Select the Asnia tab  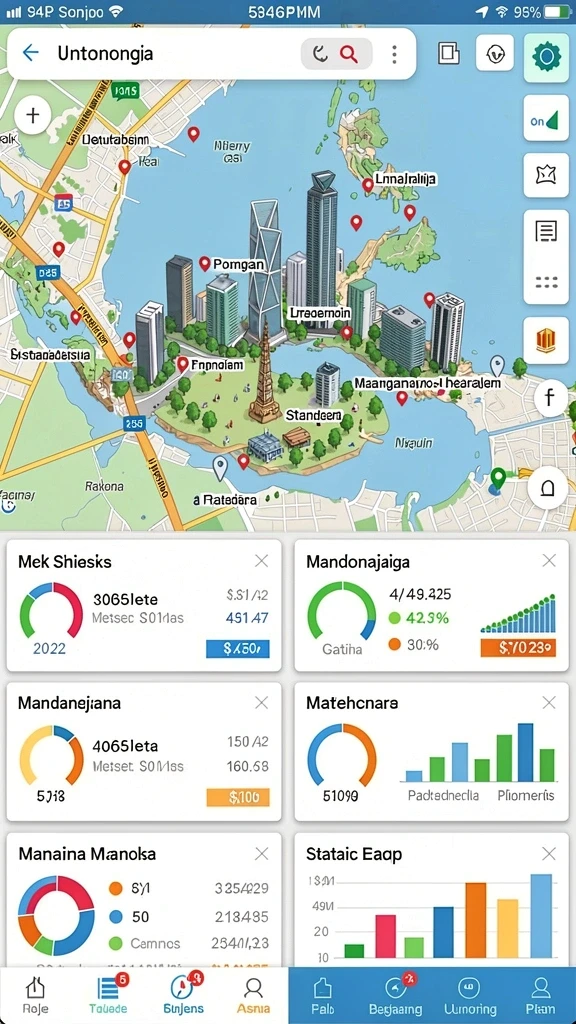pyautogui.click(x=252, y=995)
